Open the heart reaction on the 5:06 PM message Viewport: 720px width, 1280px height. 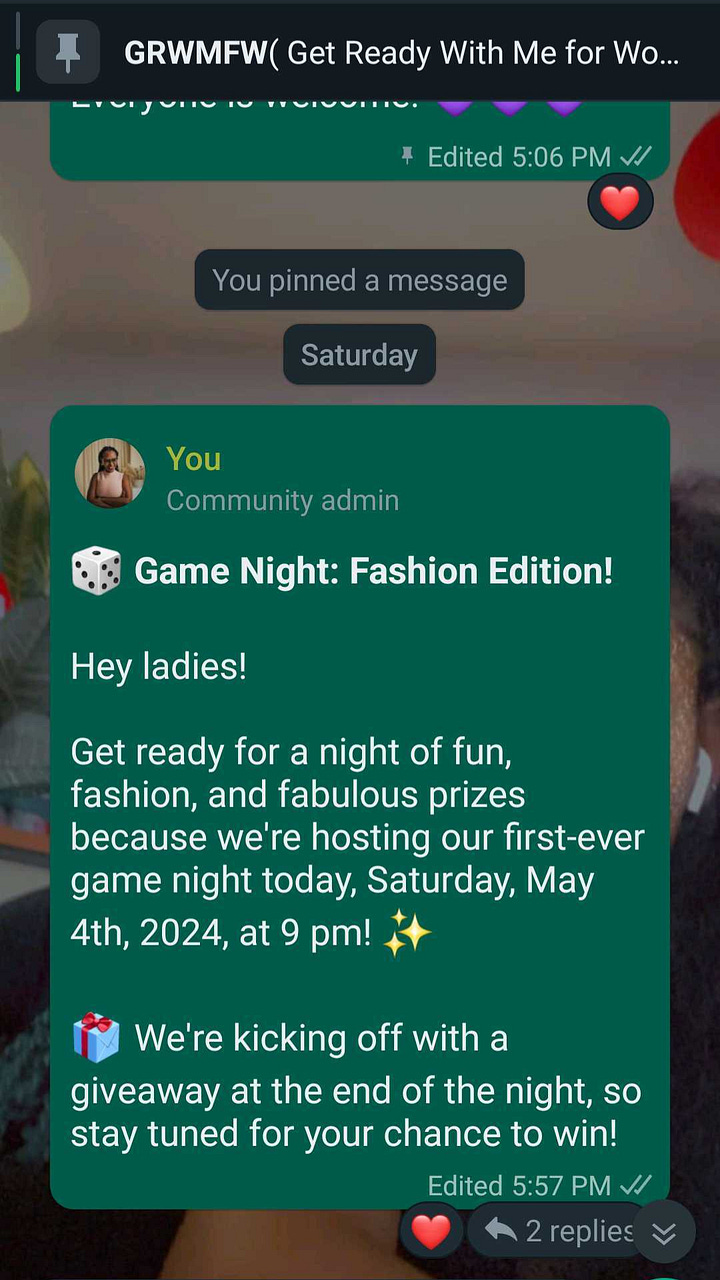pyautogui.click(x=619, y=203)
